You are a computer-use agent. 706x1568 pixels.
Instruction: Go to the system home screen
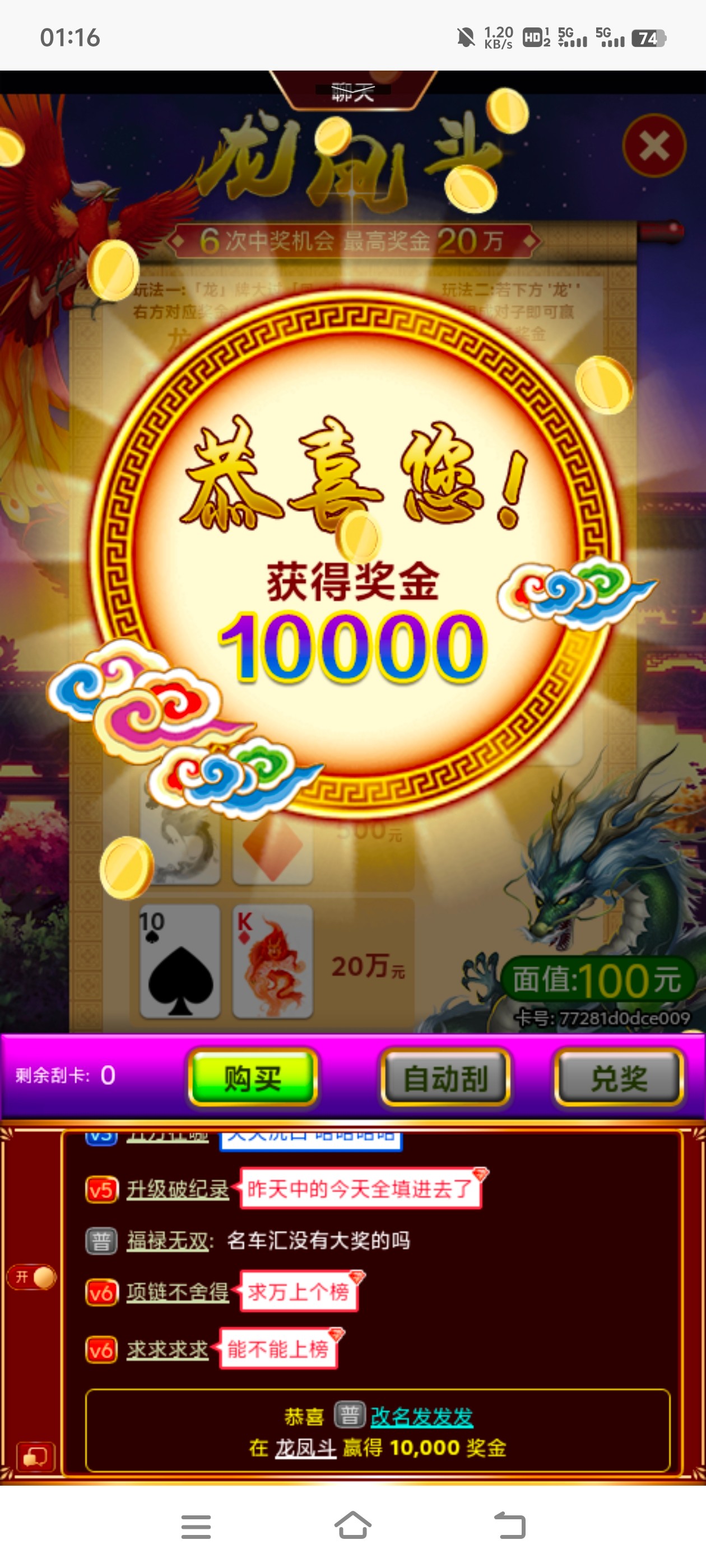pyautogui.click(x=352, y=1526)
